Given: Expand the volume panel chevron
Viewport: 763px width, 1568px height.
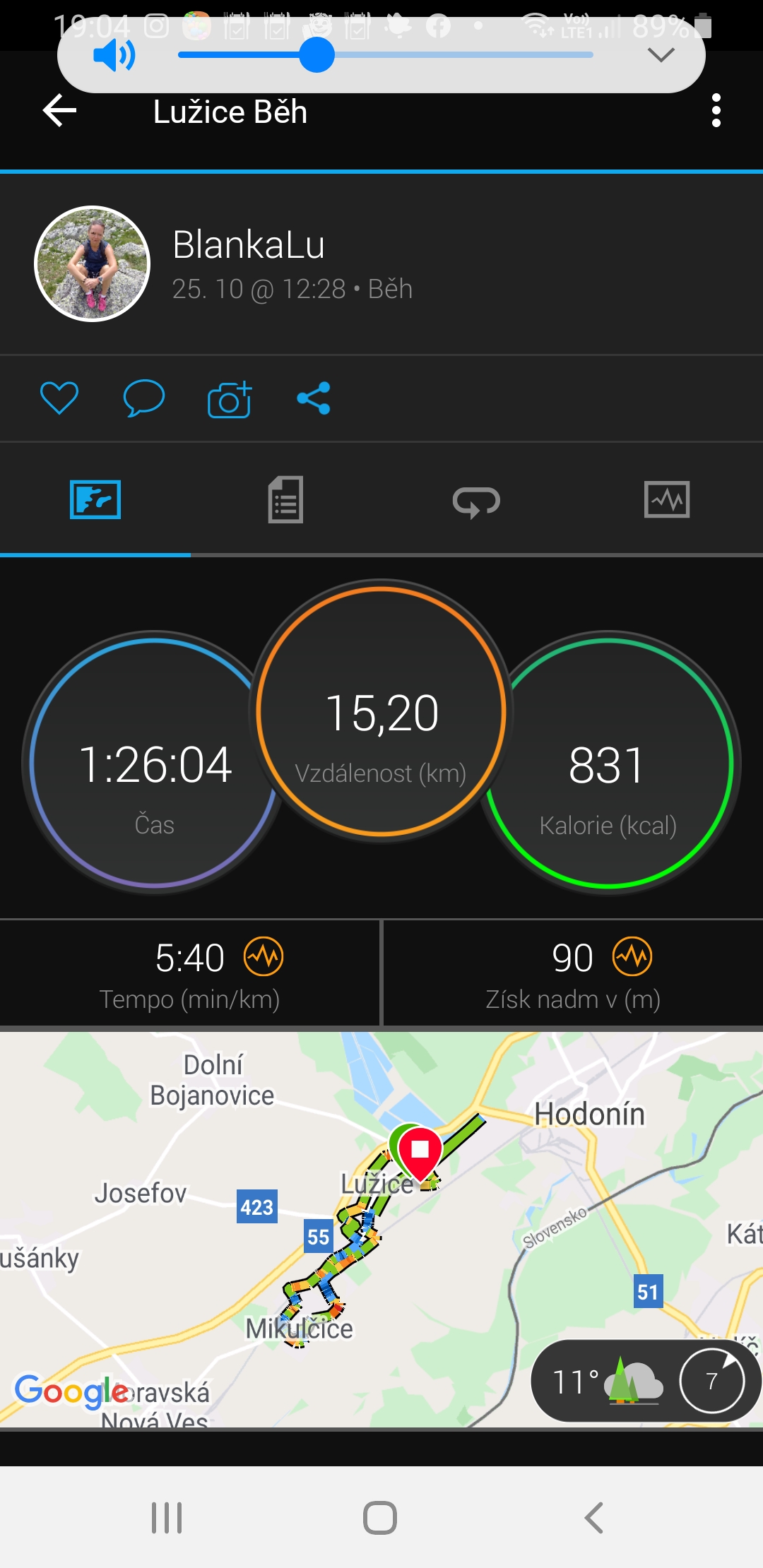Looking at the screenshot, I should [x=661, y=54].
